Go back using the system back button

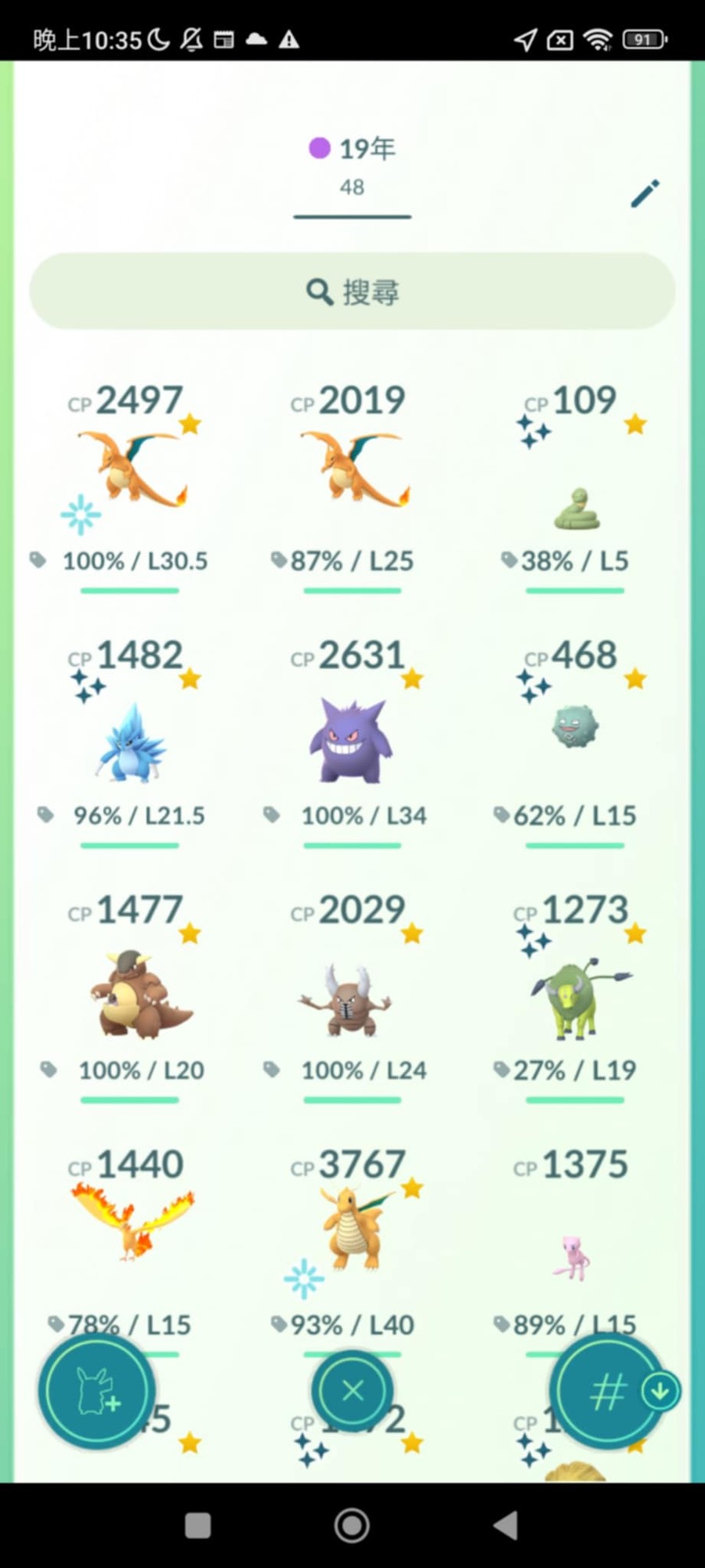pyautogui.click(x=506, y=1525)
